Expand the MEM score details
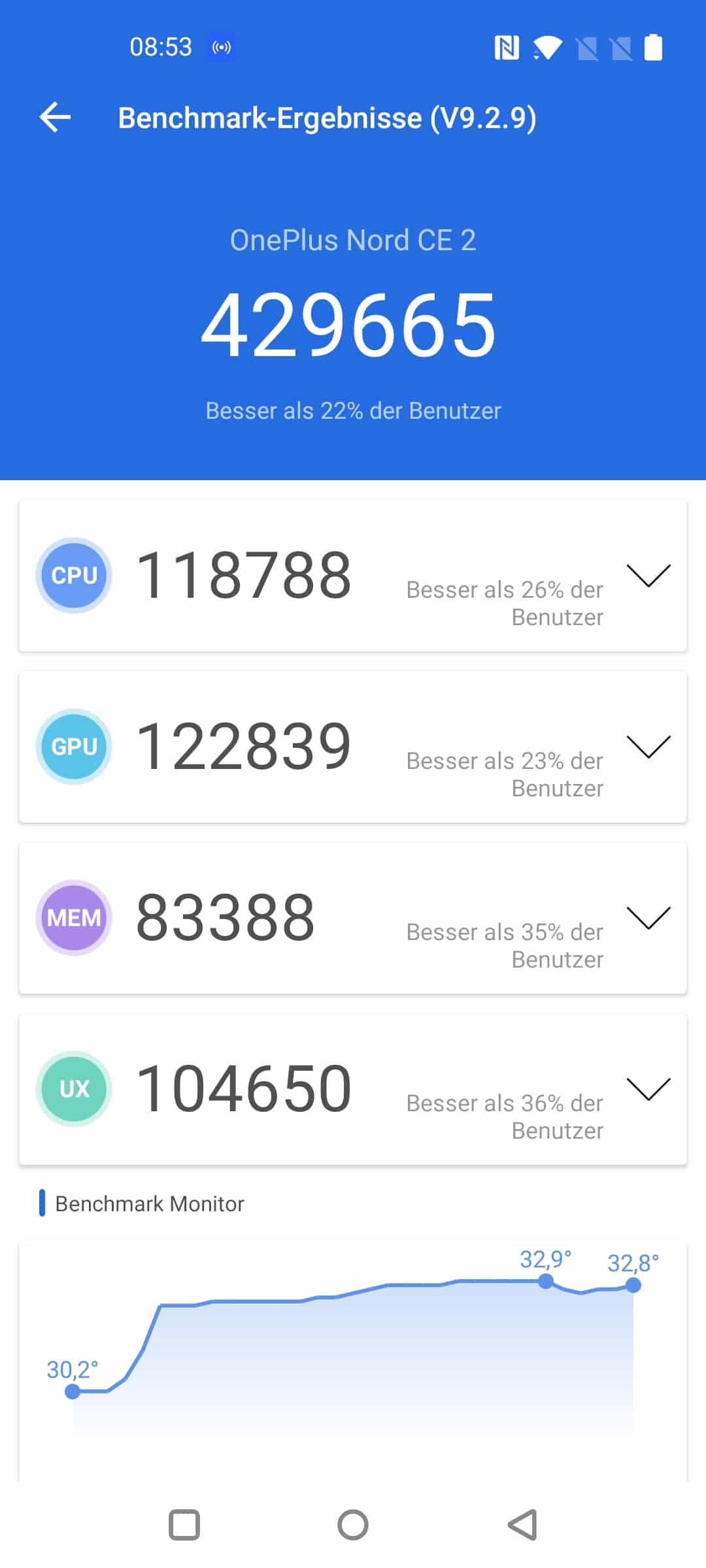 tap(648, 917)
